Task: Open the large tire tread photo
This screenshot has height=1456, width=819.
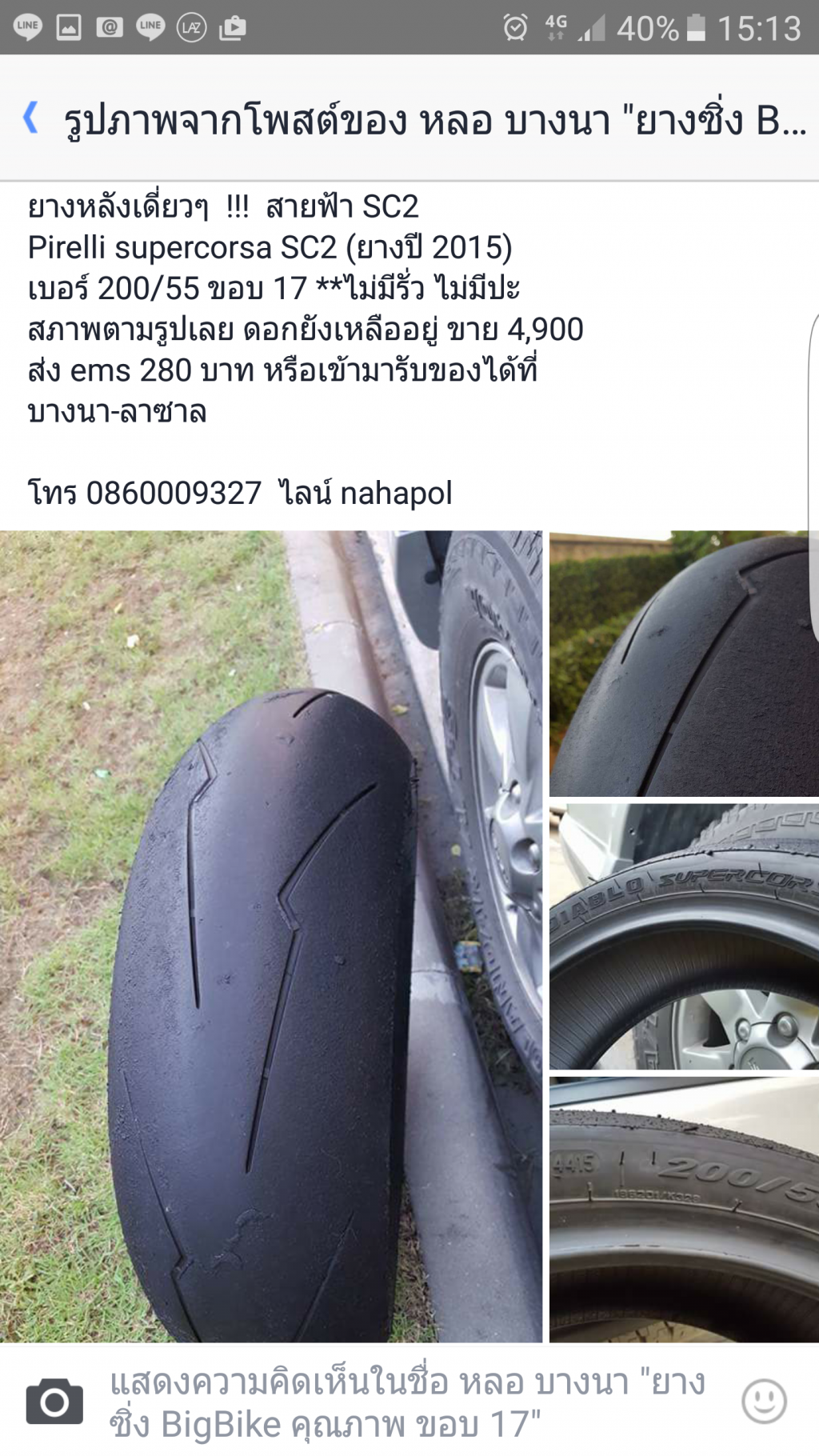Action: [x=270, y=936]
